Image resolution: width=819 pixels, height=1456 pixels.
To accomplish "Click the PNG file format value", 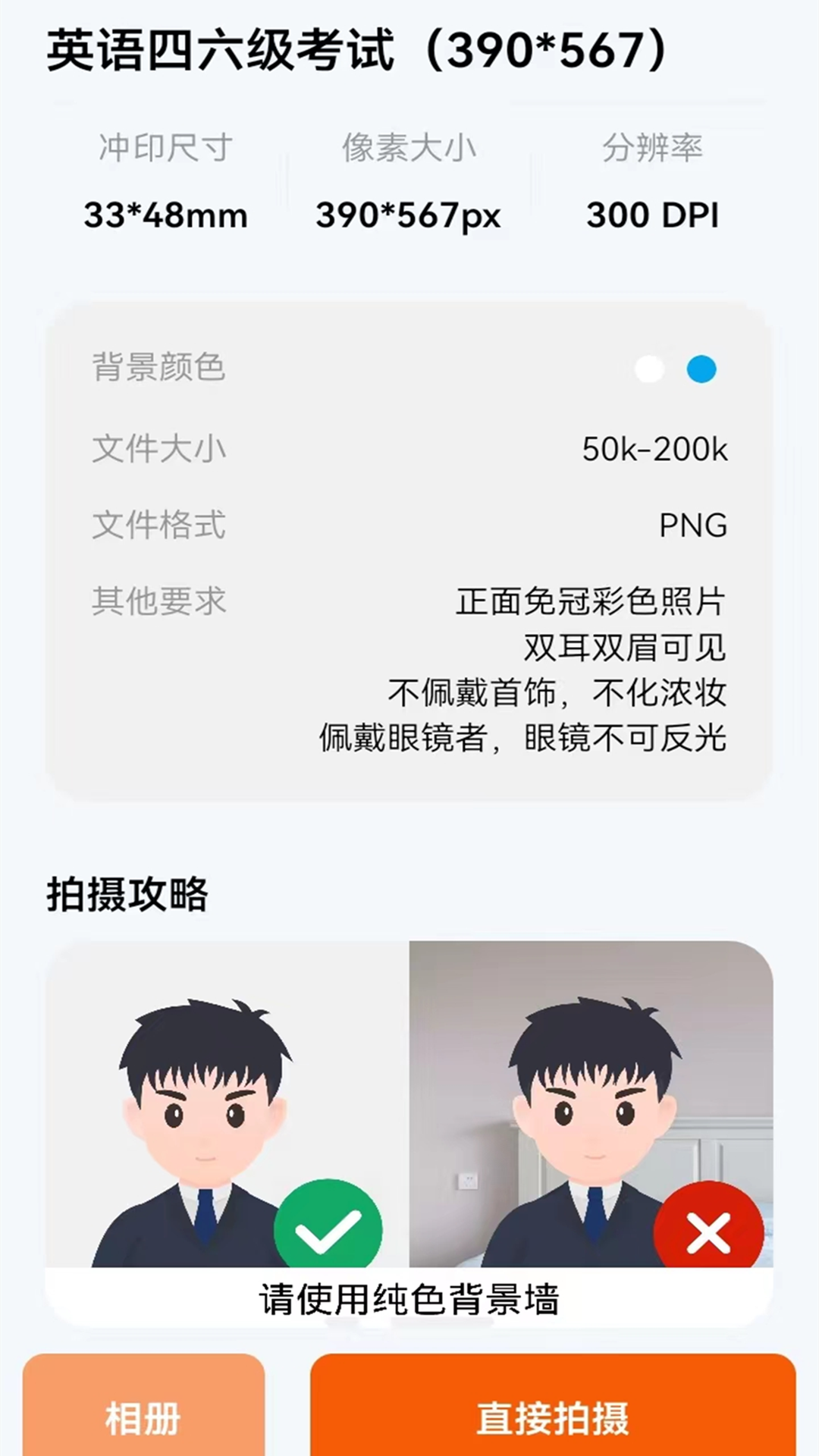I will [x=692, y=524].
